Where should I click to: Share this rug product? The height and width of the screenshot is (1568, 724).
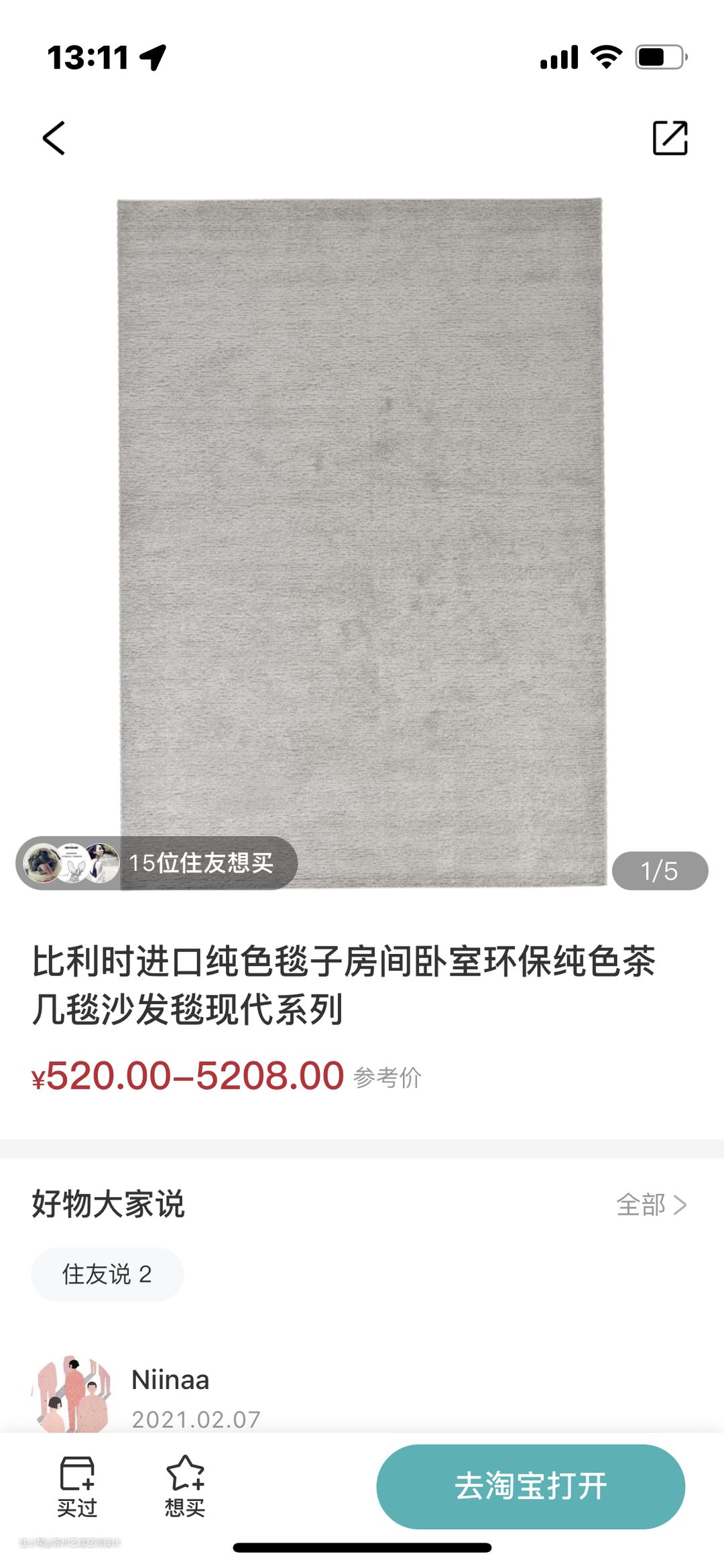click(670, 138)
